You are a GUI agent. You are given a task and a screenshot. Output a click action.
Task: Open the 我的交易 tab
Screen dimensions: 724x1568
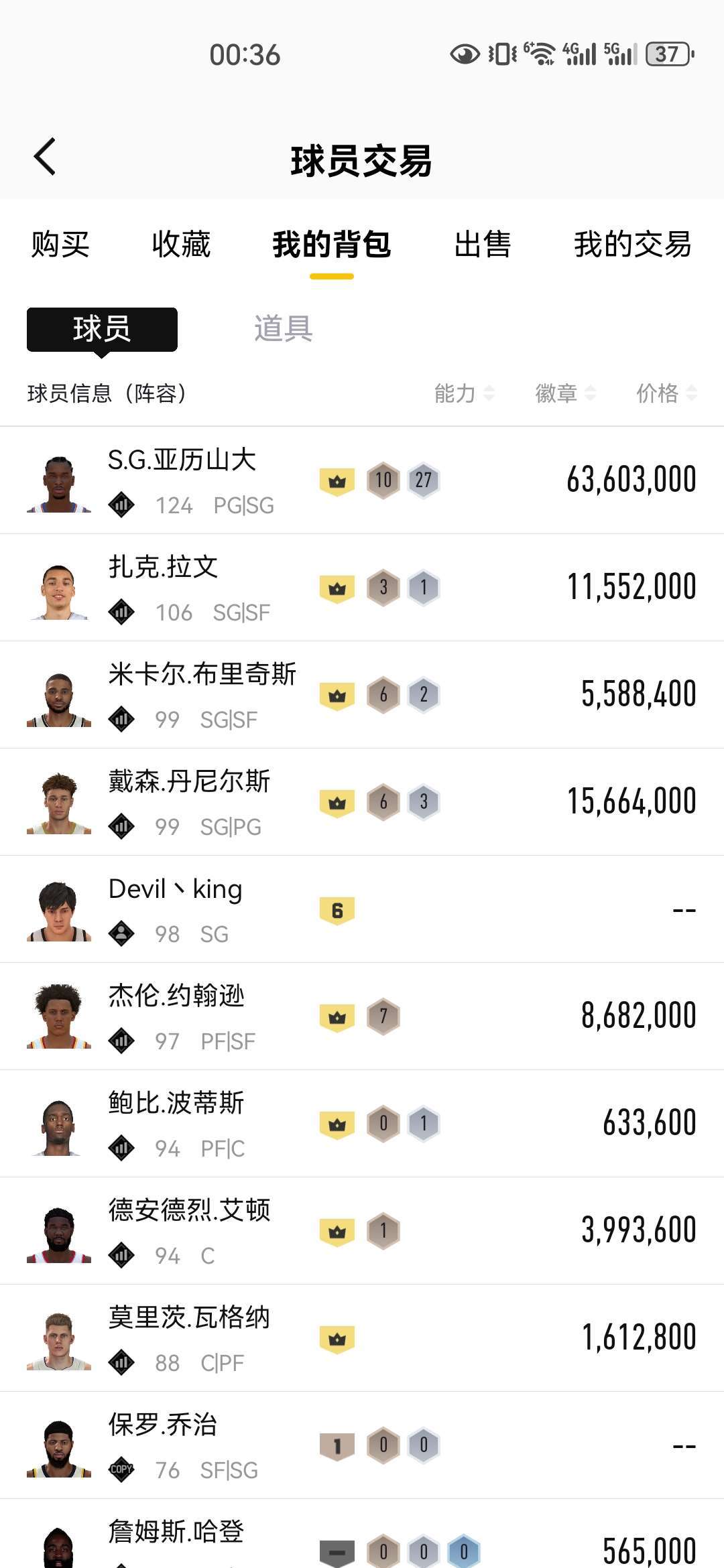coord(632,245)
